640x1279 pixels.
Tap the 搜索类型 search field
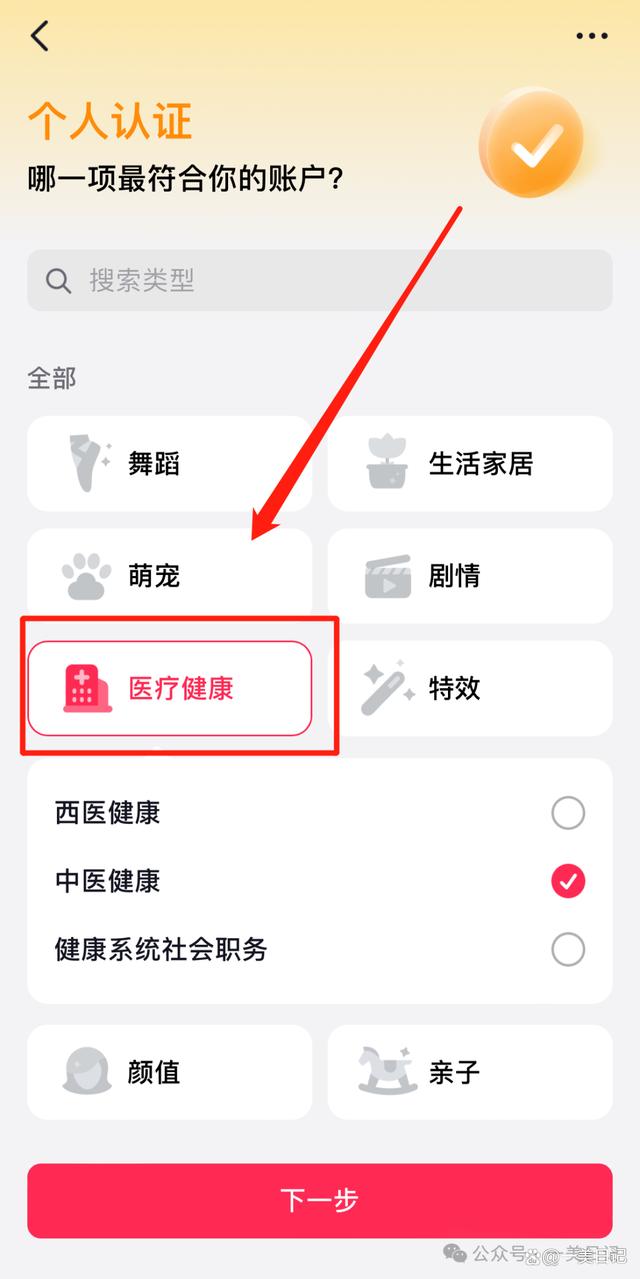click(x=320, y=281)
